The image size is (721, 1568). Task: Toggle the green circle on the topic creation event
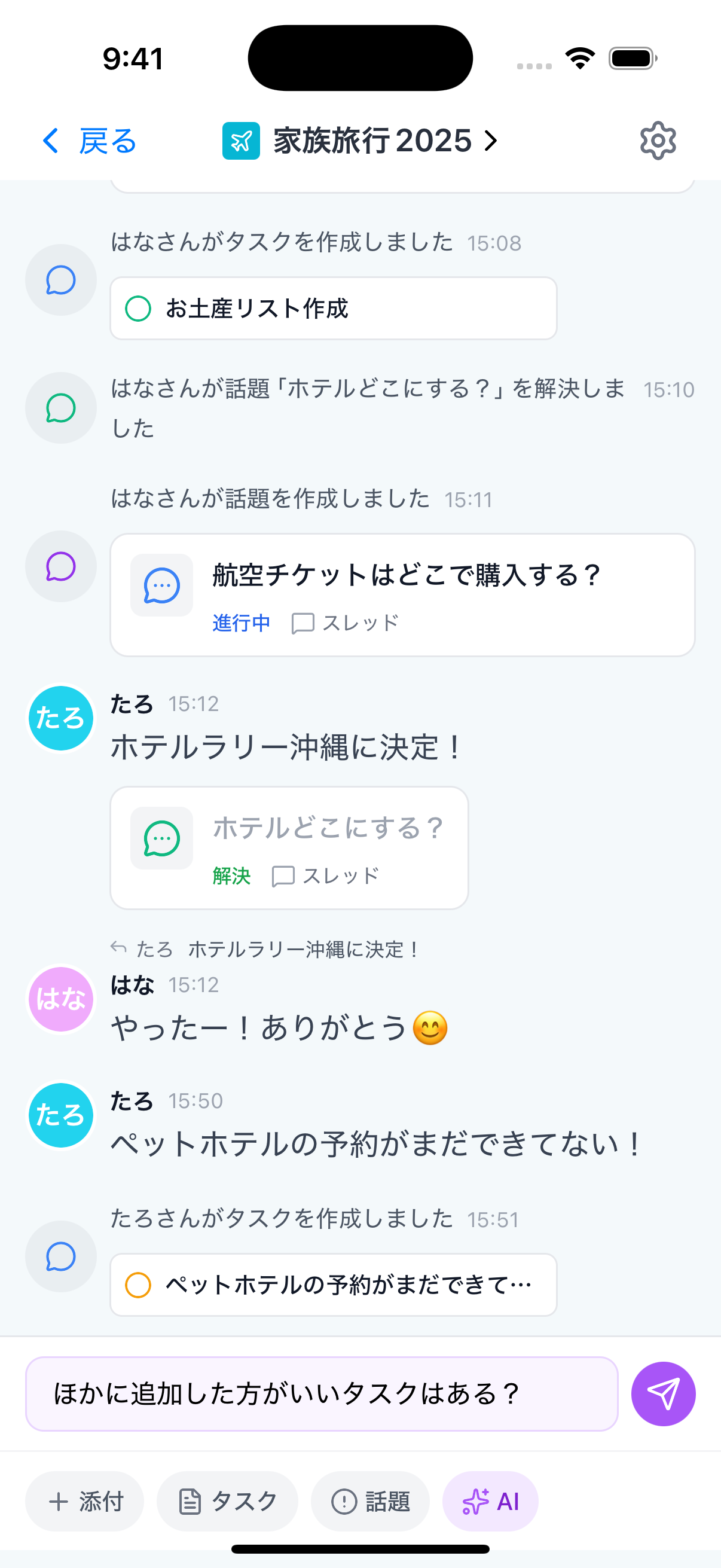click(60, 408)
